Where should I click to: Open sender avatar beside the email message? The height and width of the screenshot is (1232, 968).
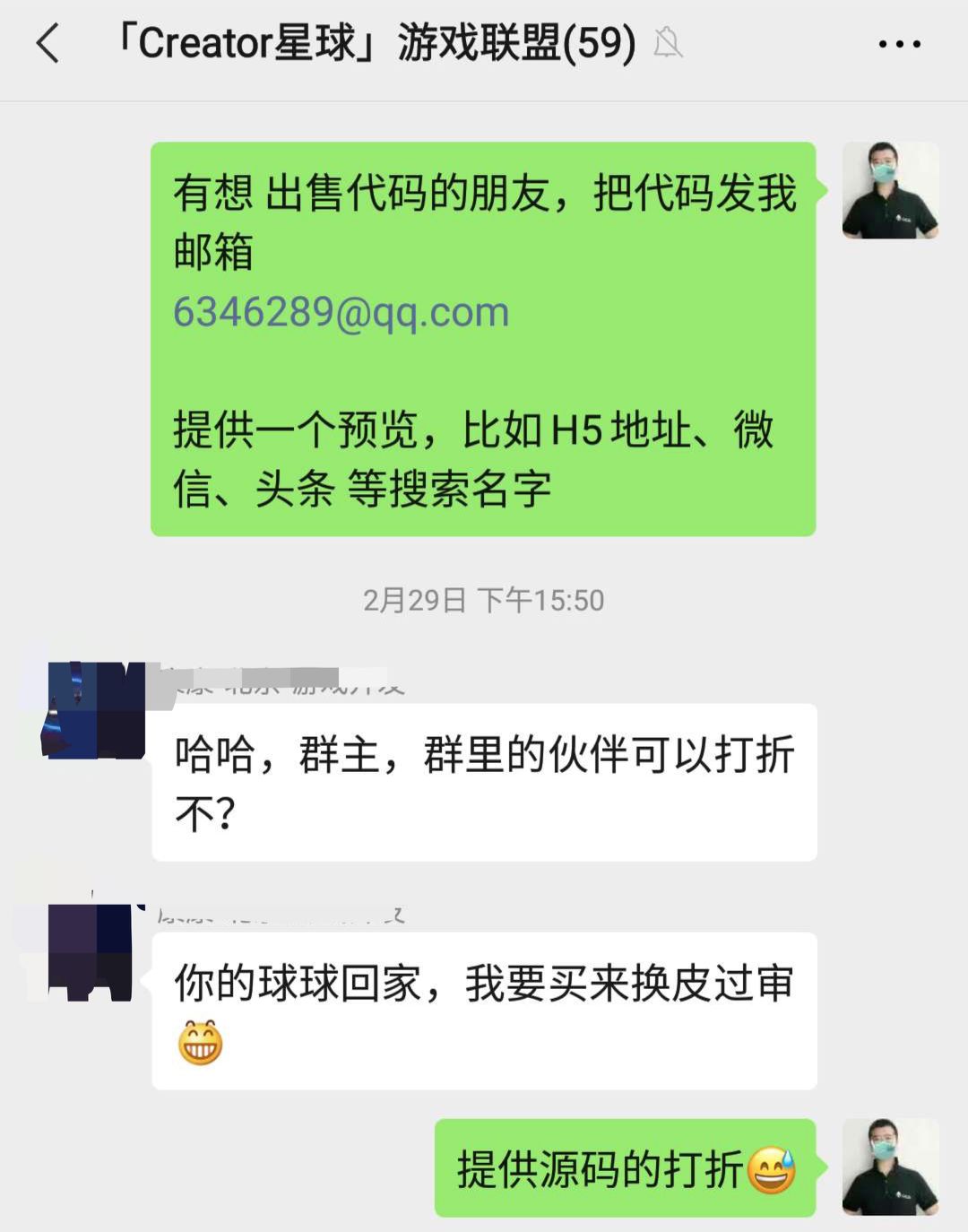coord(890,190)
